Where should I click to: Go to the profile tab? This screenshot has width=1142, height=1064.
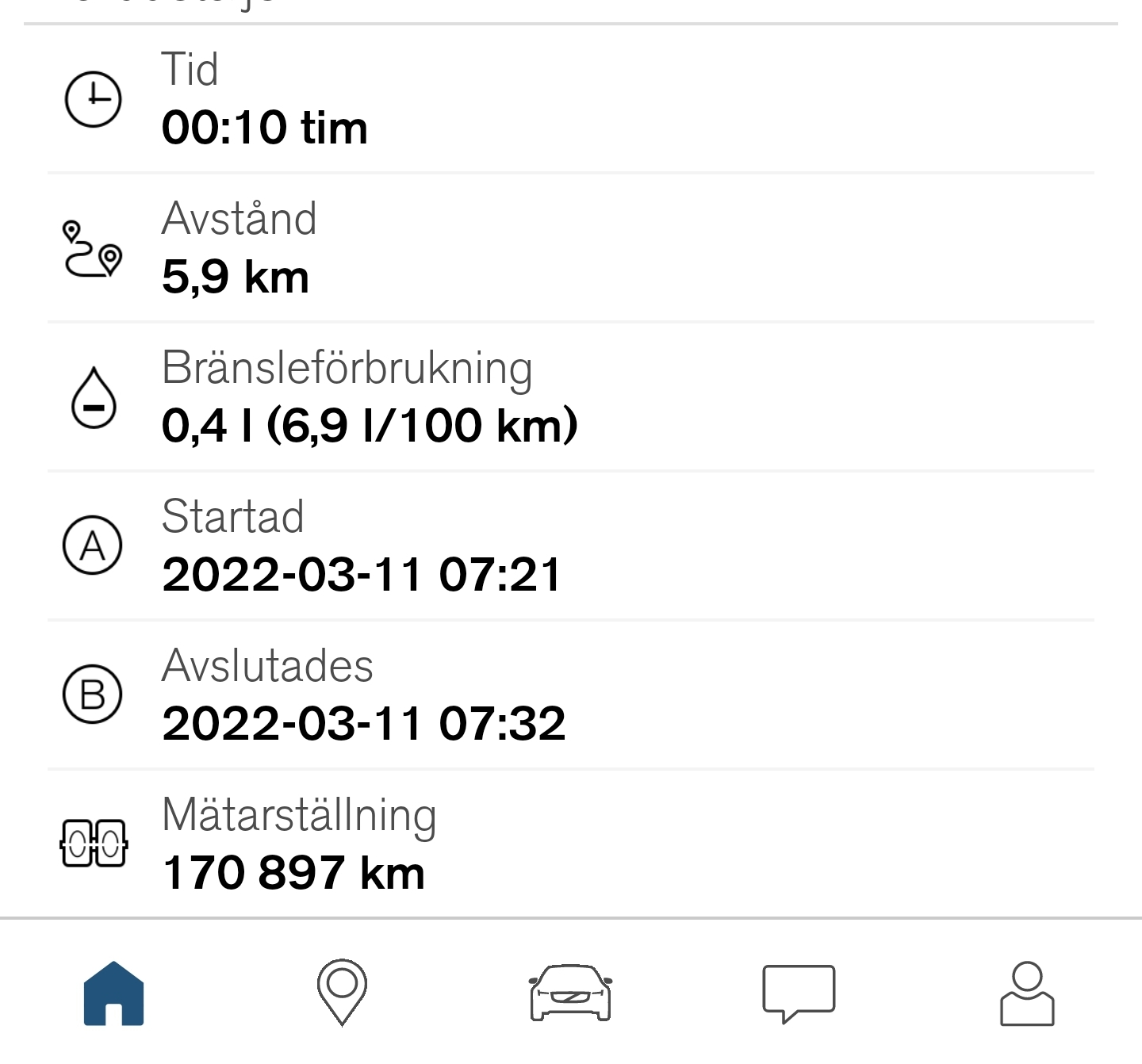(x=1027, y=993)
